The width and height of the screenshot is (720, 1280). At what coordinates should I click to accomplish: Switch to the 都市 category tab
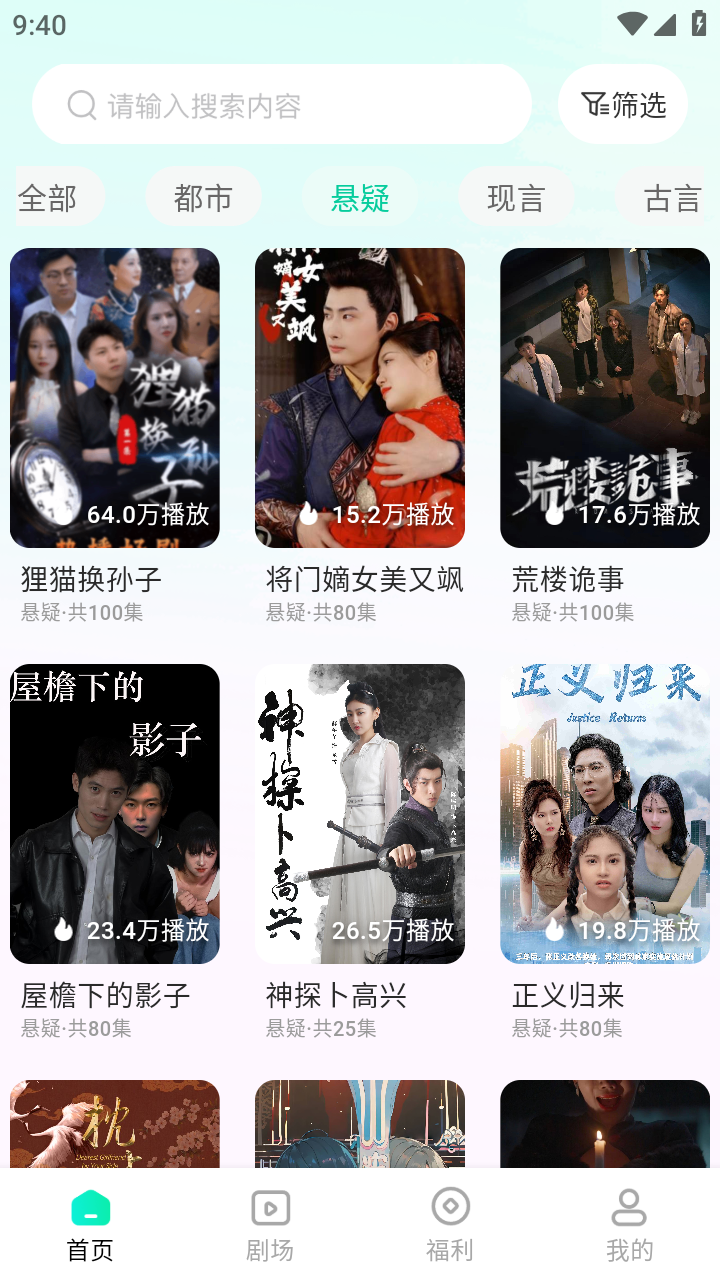point(203,197)
